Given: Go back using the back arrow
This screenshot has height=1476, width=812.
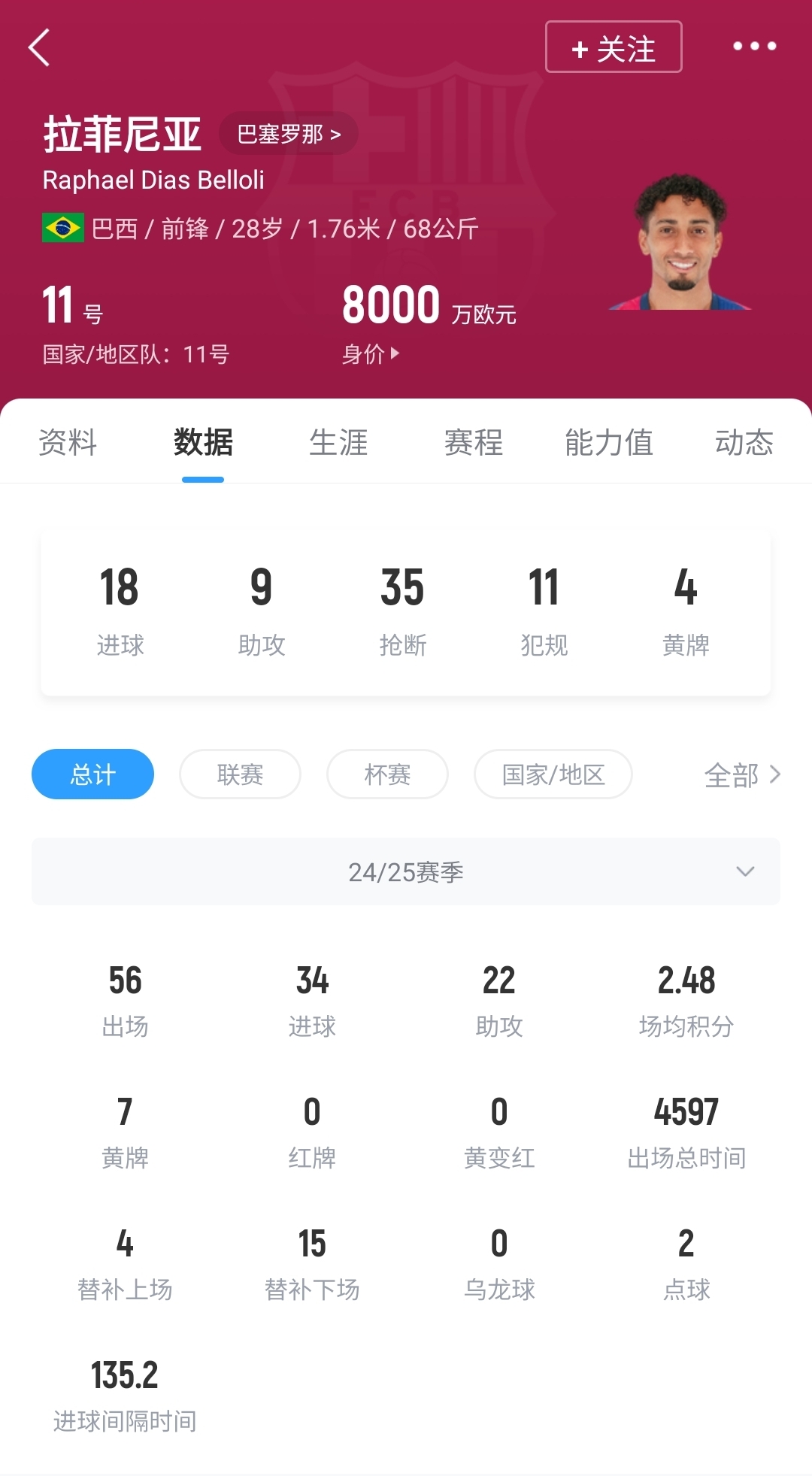Looking at the screenshot, I should [x=39, y=47].
